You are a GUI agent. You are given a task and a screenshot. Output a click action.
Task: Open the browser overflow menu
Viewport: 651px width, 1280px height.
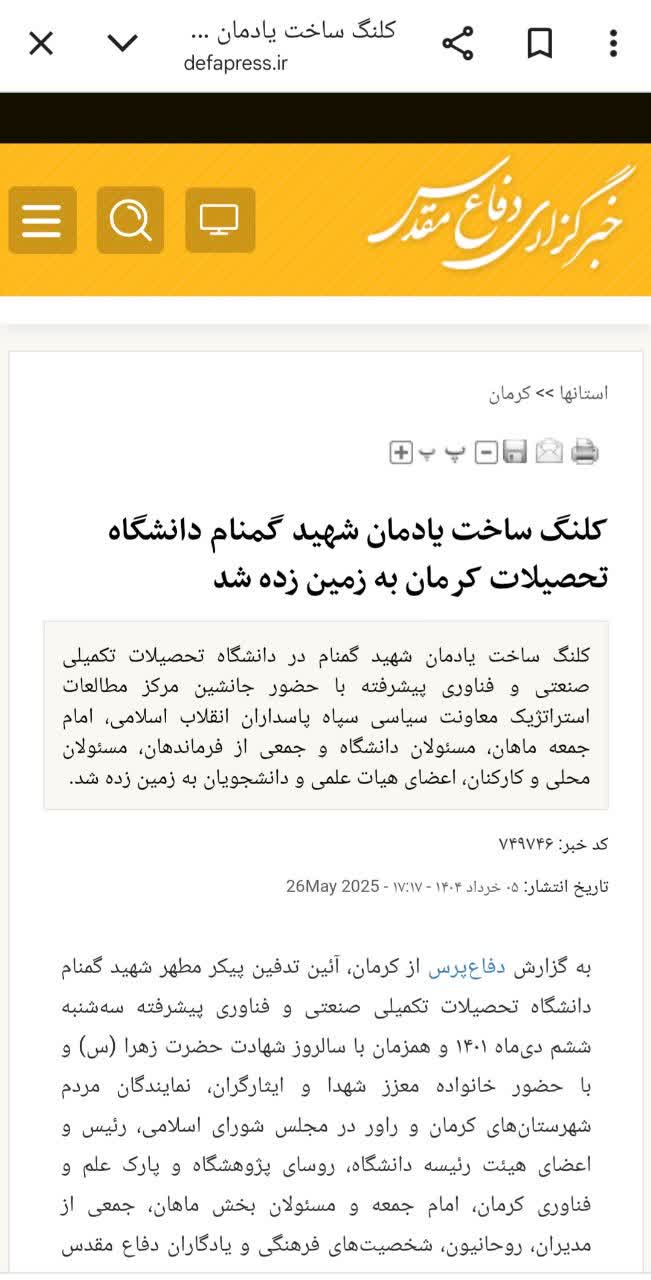click(613, 43)
